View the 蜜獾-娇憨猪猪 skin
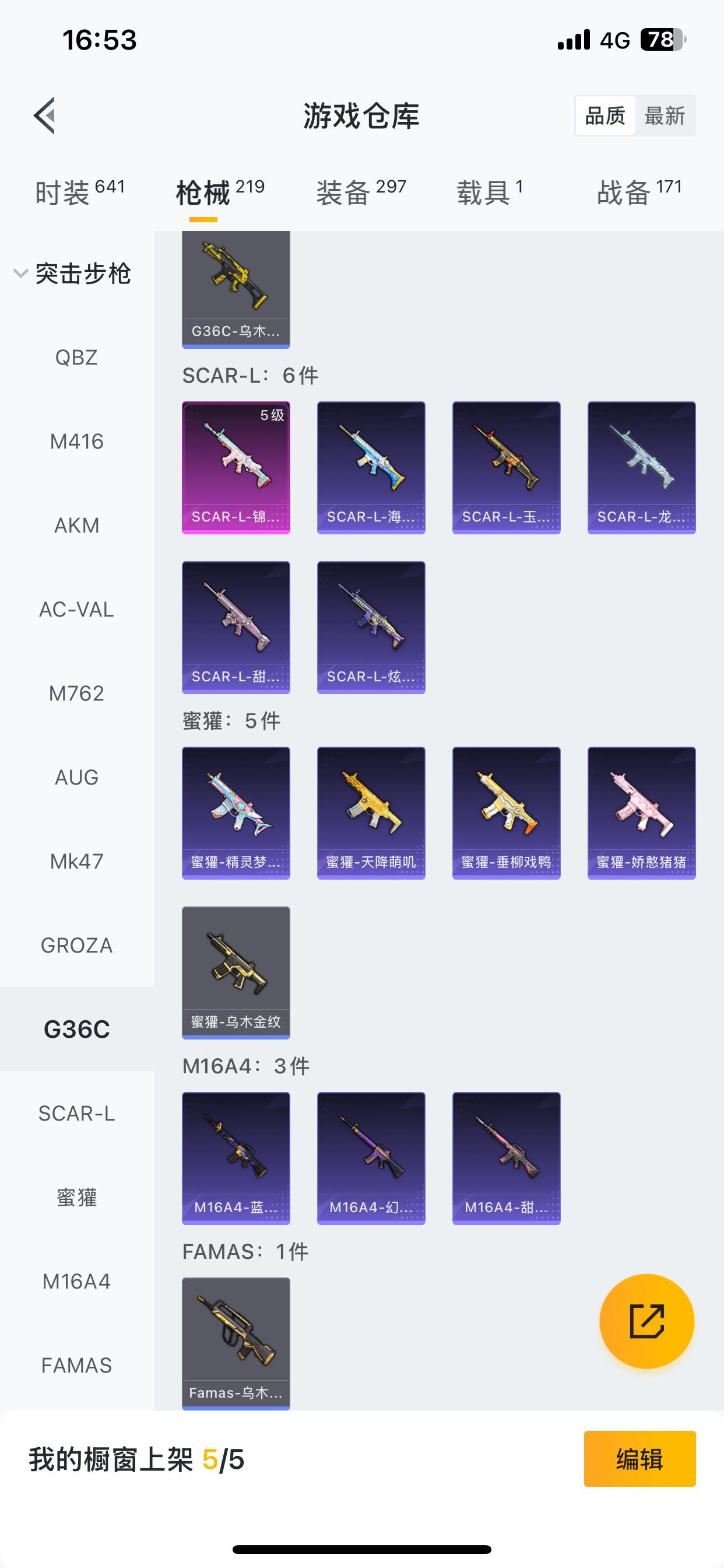Screen dimensions: 724x1568 (x=641, y=813)
